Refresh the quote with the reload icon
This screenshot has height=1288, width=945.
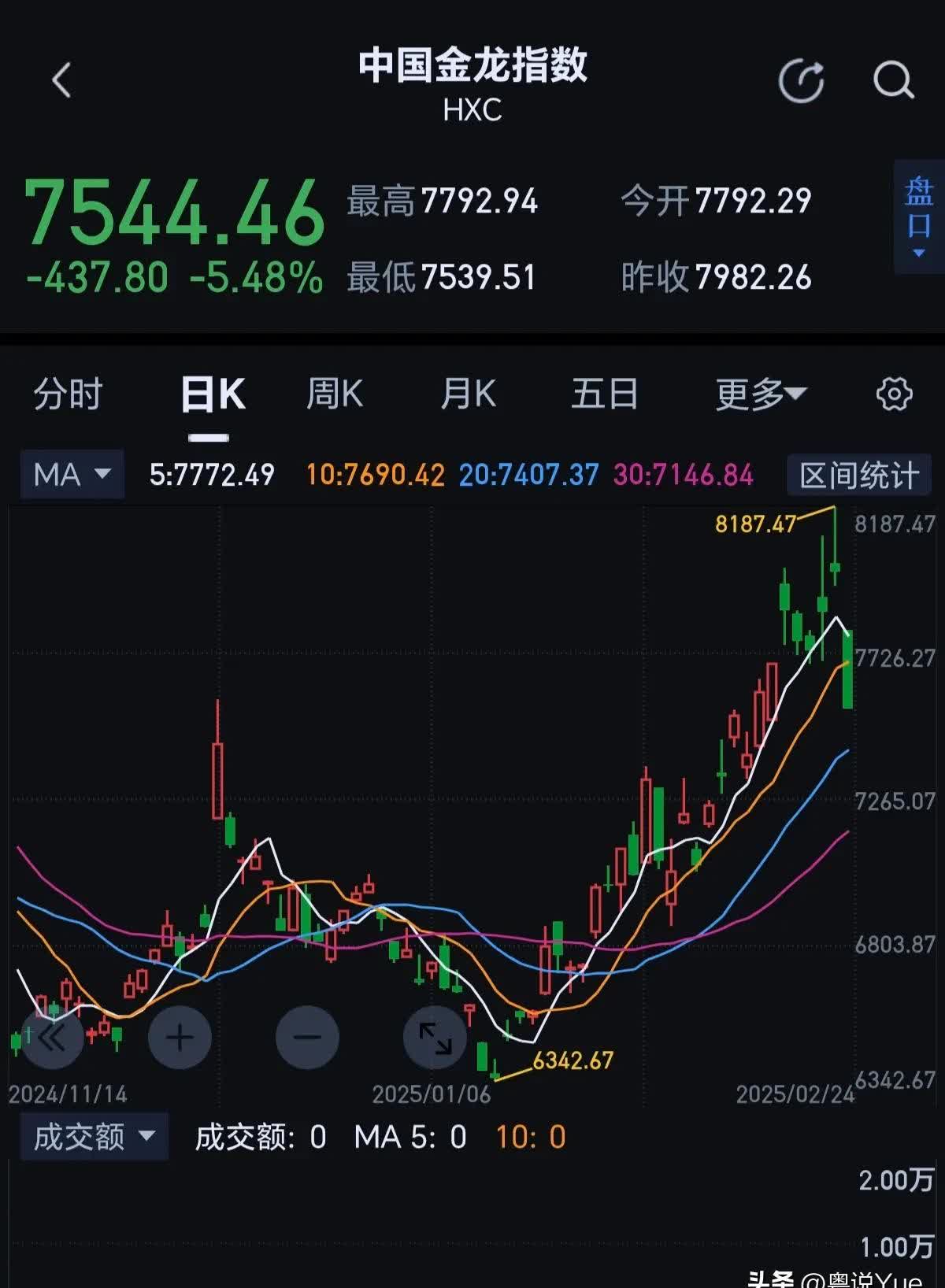(x=801, y=79)
